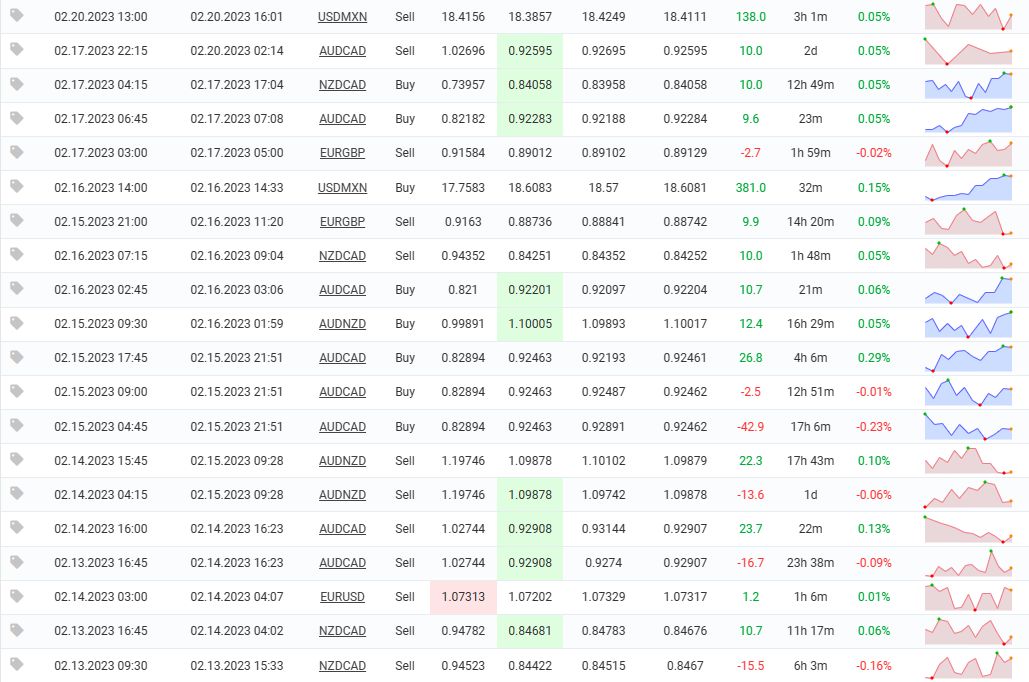Image resolution: width=1029 pixels, height=682 pixels.
Task: Open AUDNZD link in the 02.14.2023 15:45 Sell trade
Action: [x=342, y=461]
